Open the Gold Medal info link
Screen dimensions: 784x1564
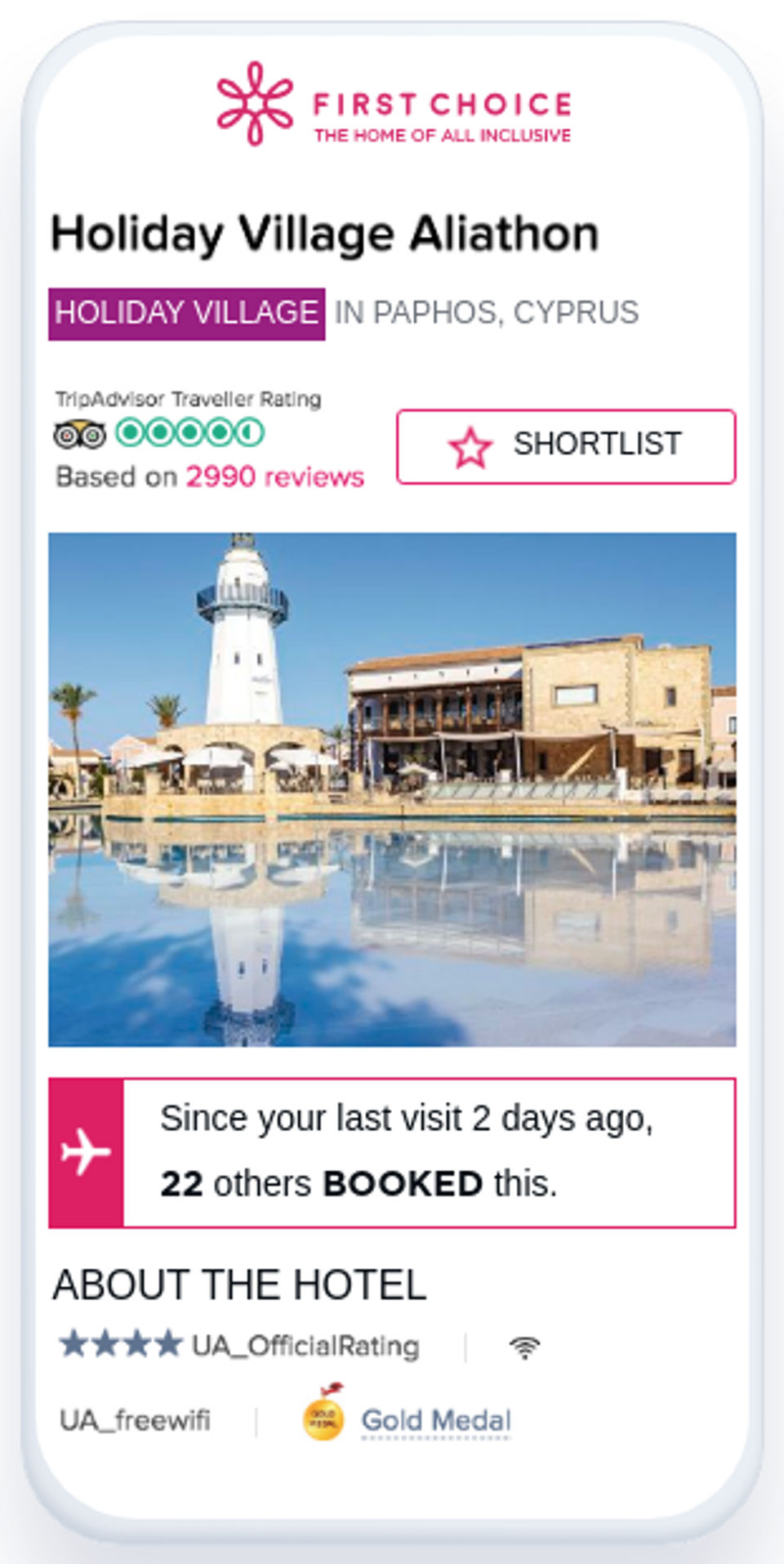click(436, 1420)
